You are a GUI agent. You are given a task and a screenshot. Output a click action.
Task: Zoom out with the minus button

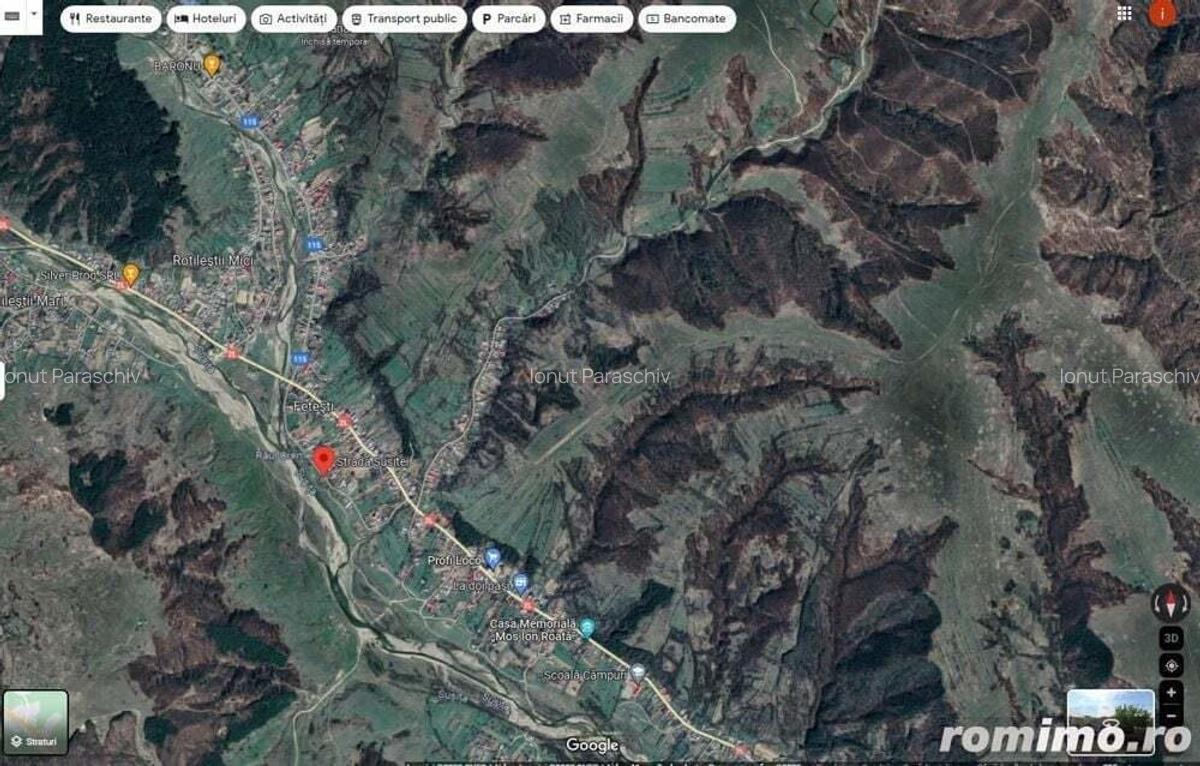(1170, 716)
